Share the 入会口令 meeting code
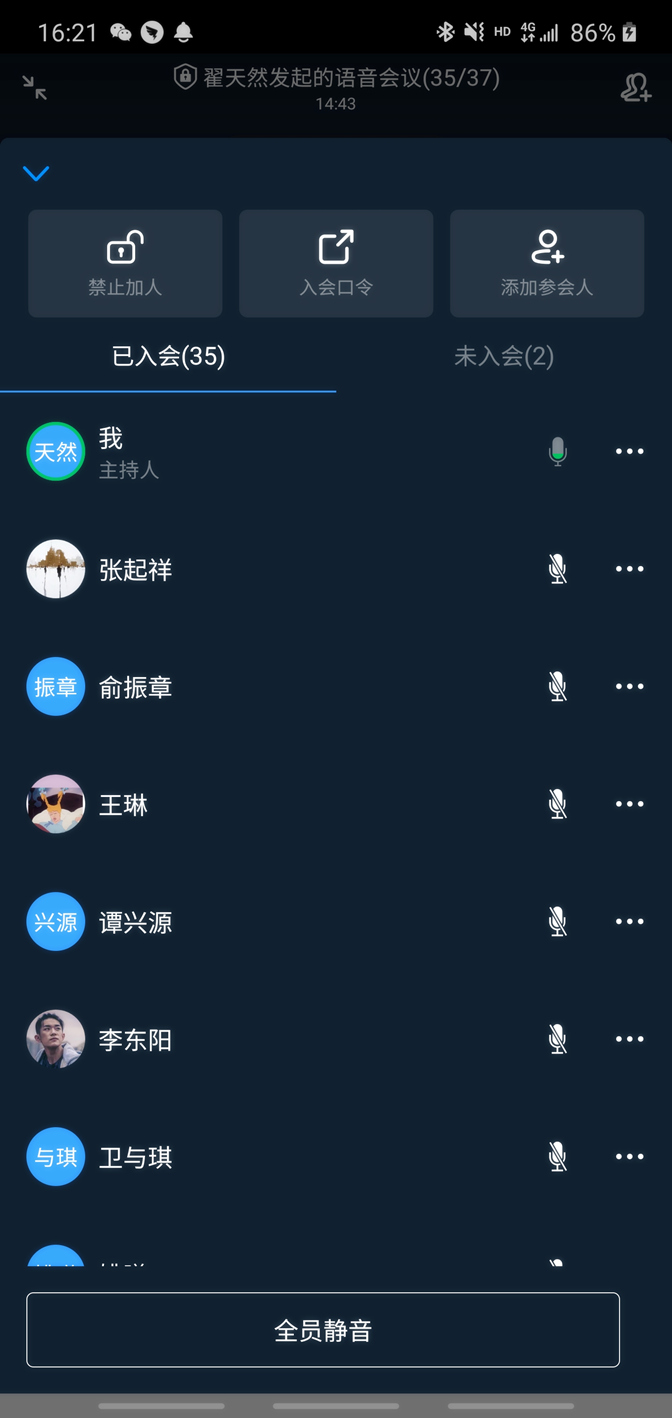 coord(336,263)
